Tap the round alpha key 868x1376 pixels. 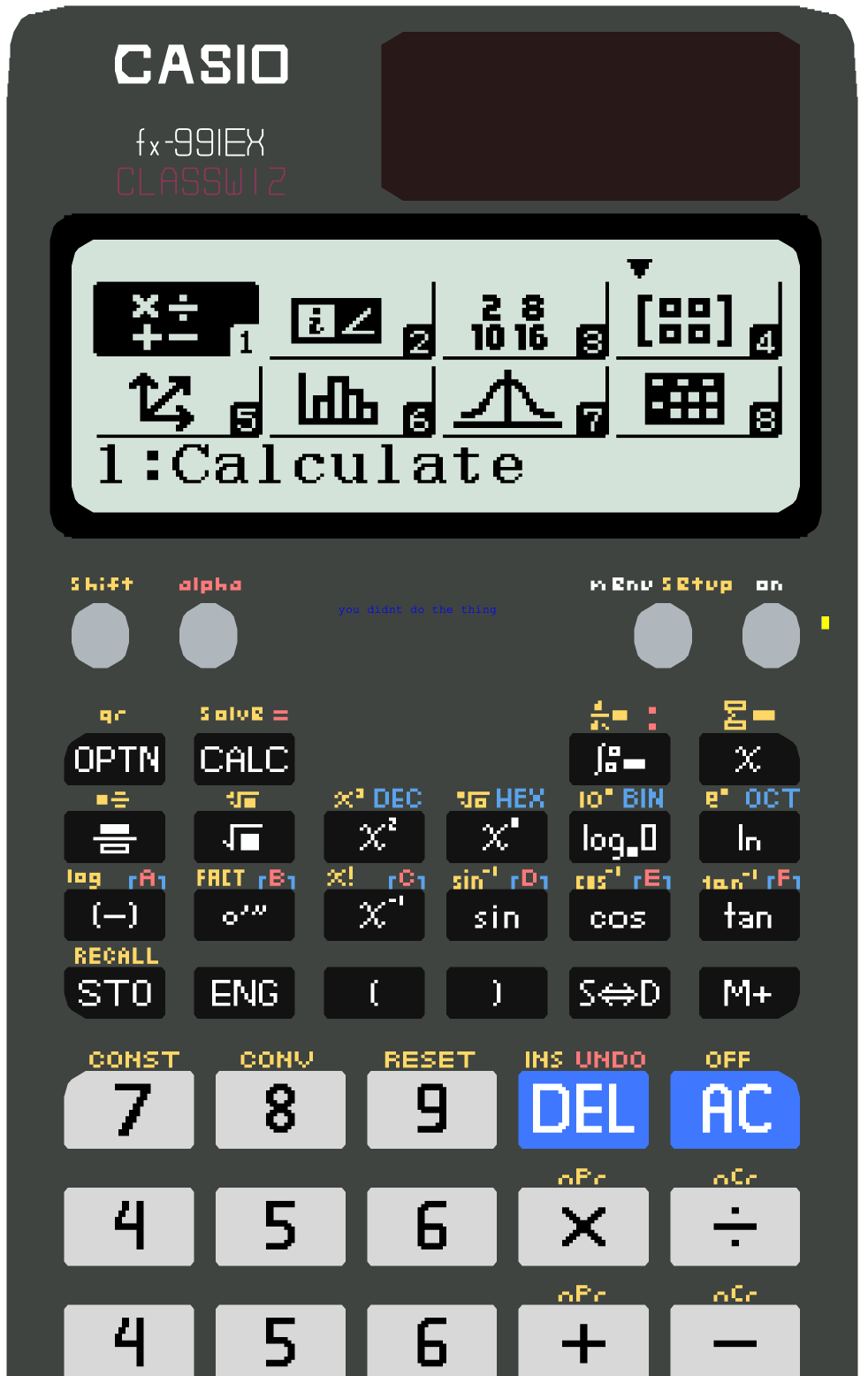tap(208, 635)
